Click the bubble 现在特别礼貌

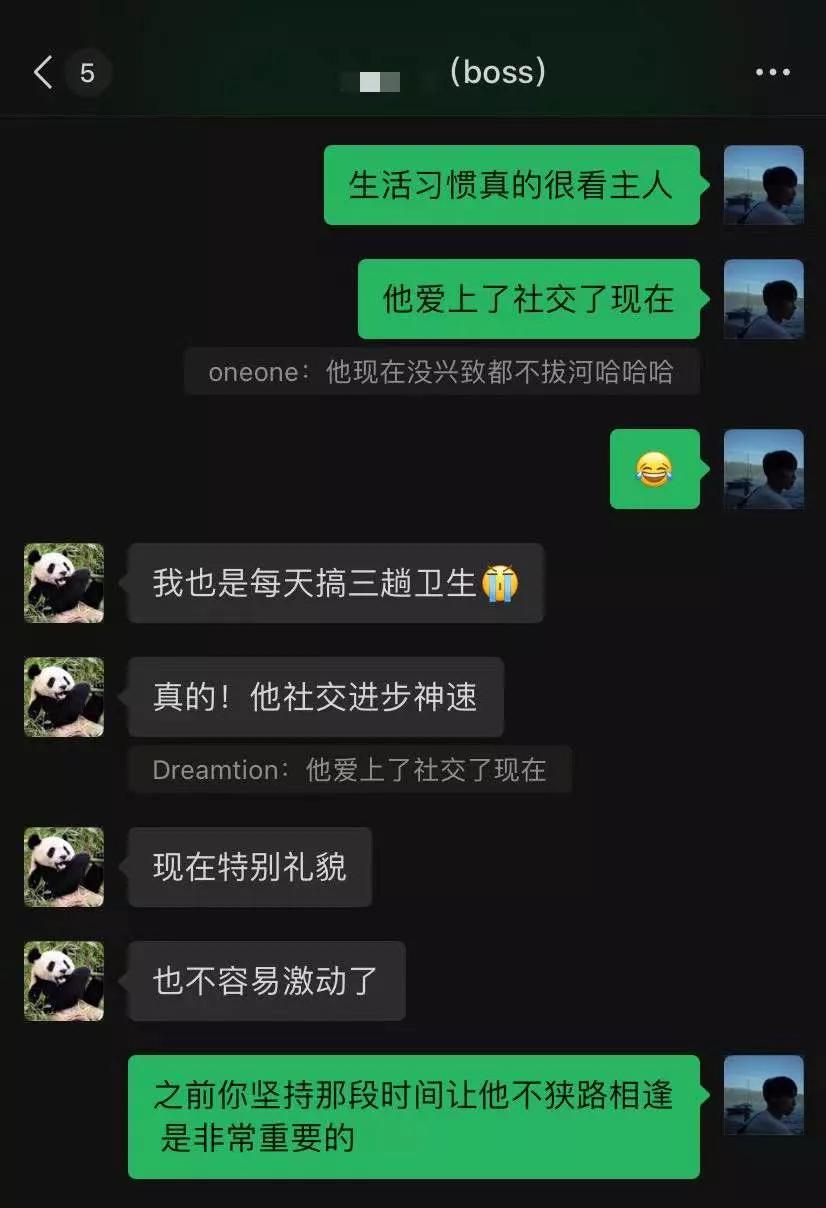click(249, 868)
